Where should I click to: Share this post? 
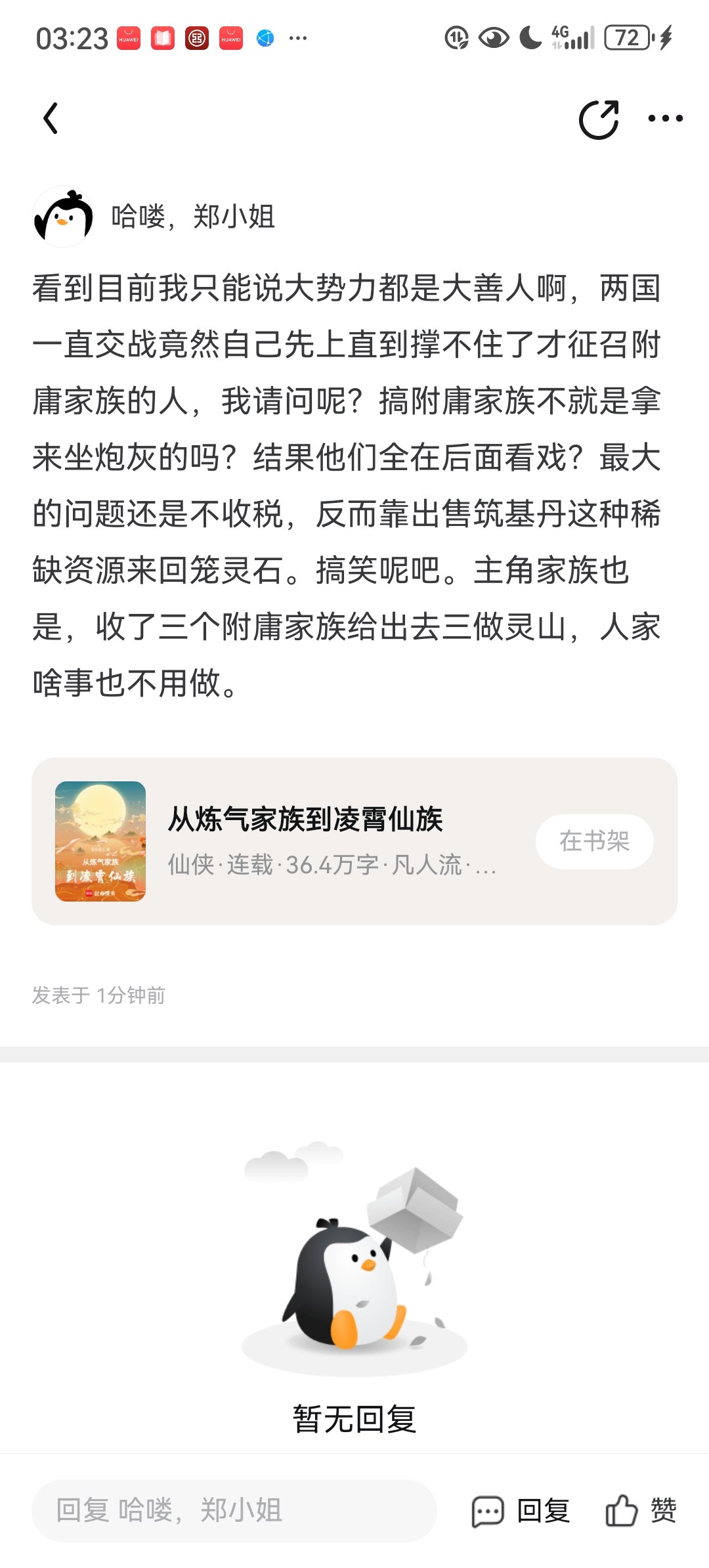click(x=598, y=120)
